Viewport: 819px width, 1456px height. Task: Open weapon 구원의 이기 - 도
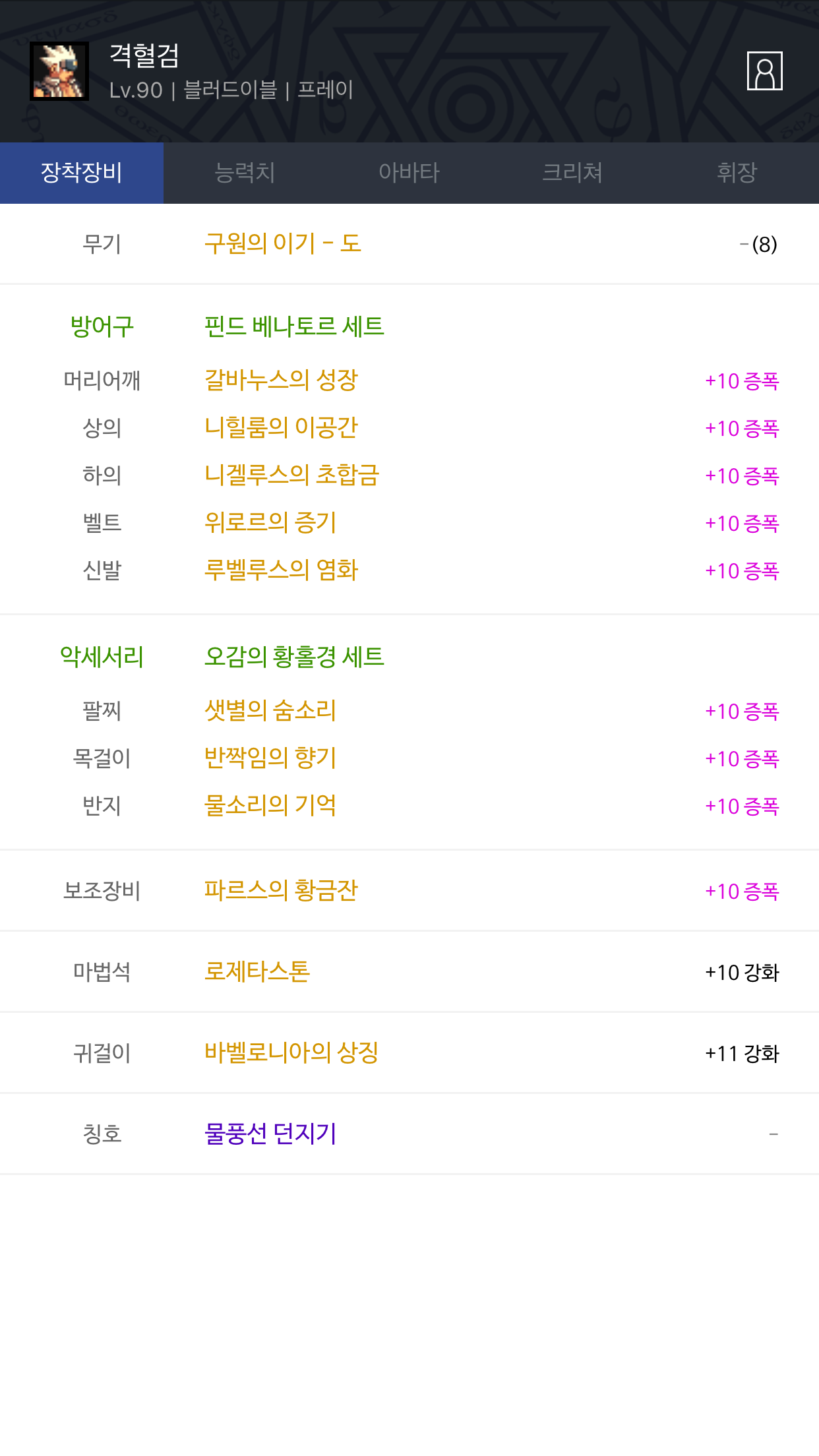tap(283, 243)
